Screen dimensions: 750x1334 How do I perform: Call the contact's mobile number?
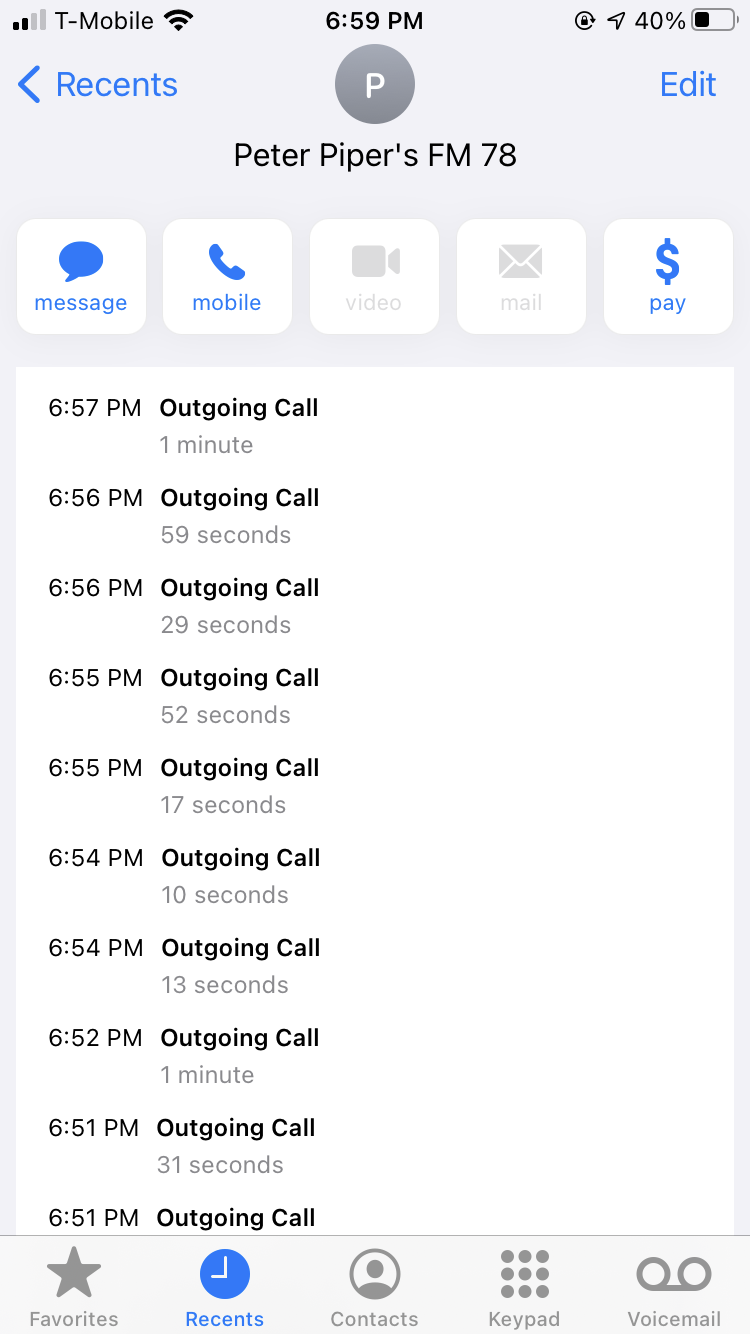coord(227,277)
